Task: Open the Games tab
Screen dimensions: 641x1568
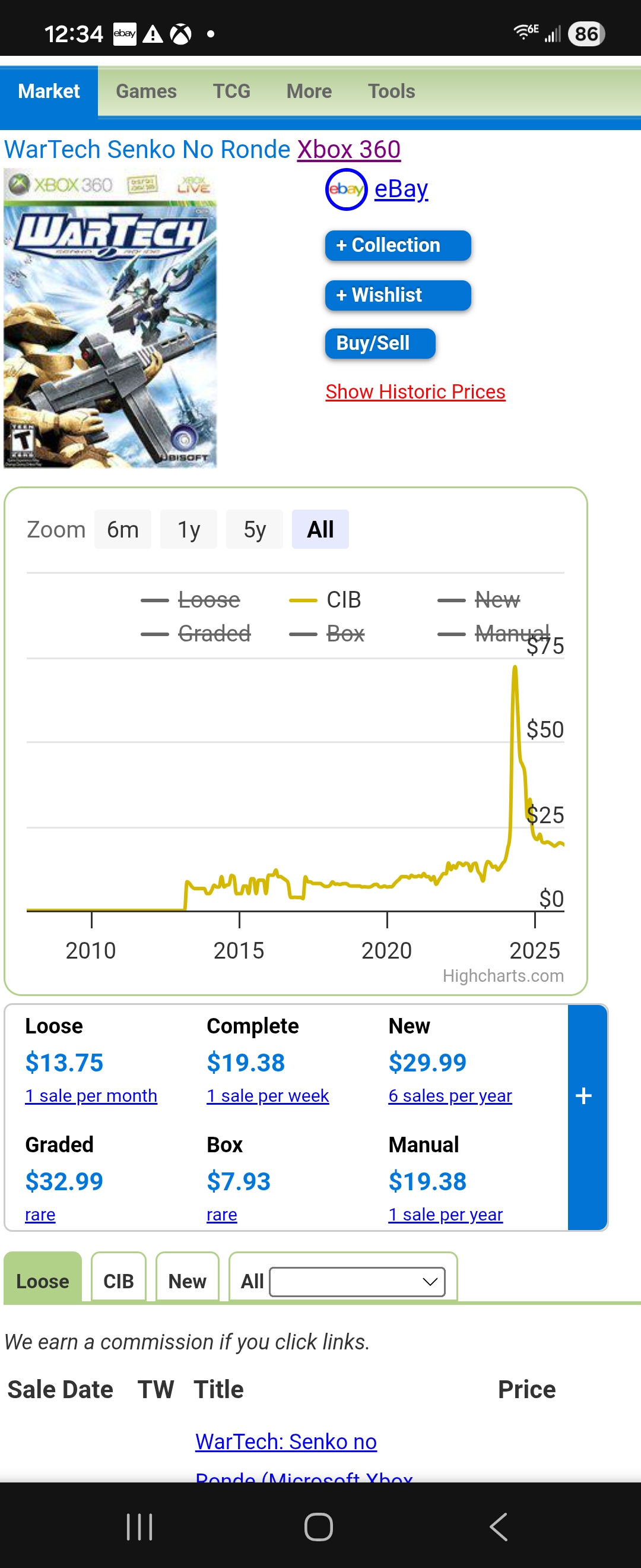Action: point(146,91)
